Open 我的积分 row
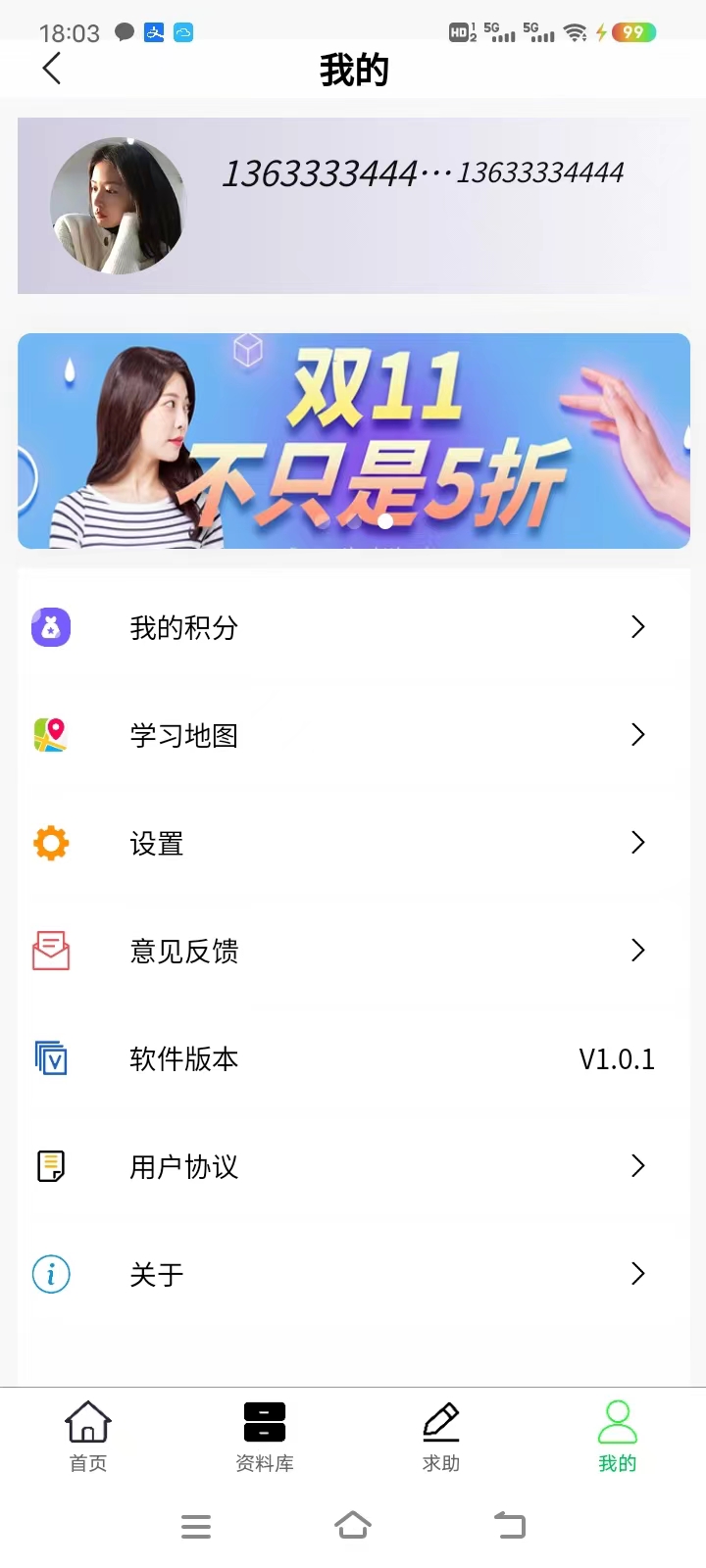This screenshot has height=1568, width=706. tap(354, 627)
